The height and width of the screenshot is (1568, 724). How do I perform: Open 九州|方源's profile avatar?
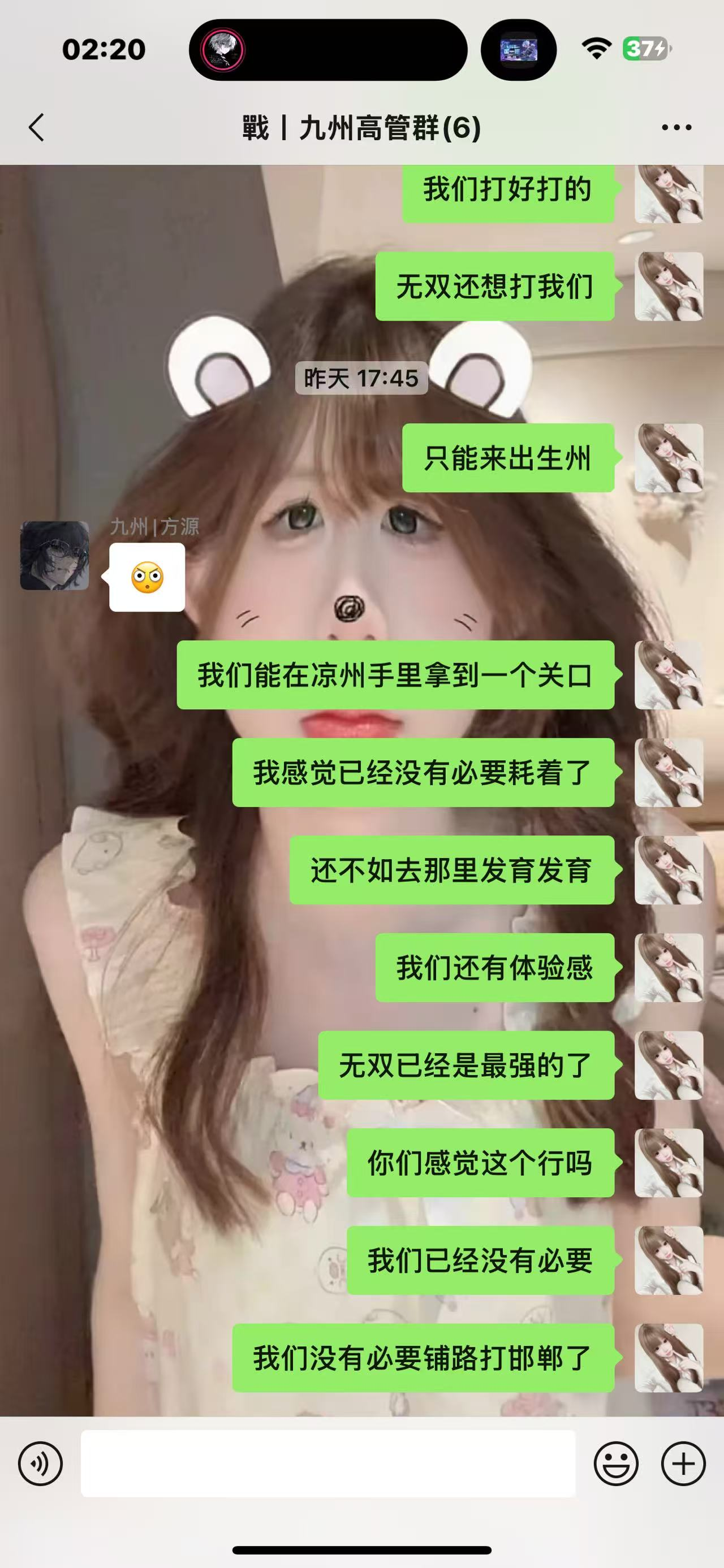(55, 555)
